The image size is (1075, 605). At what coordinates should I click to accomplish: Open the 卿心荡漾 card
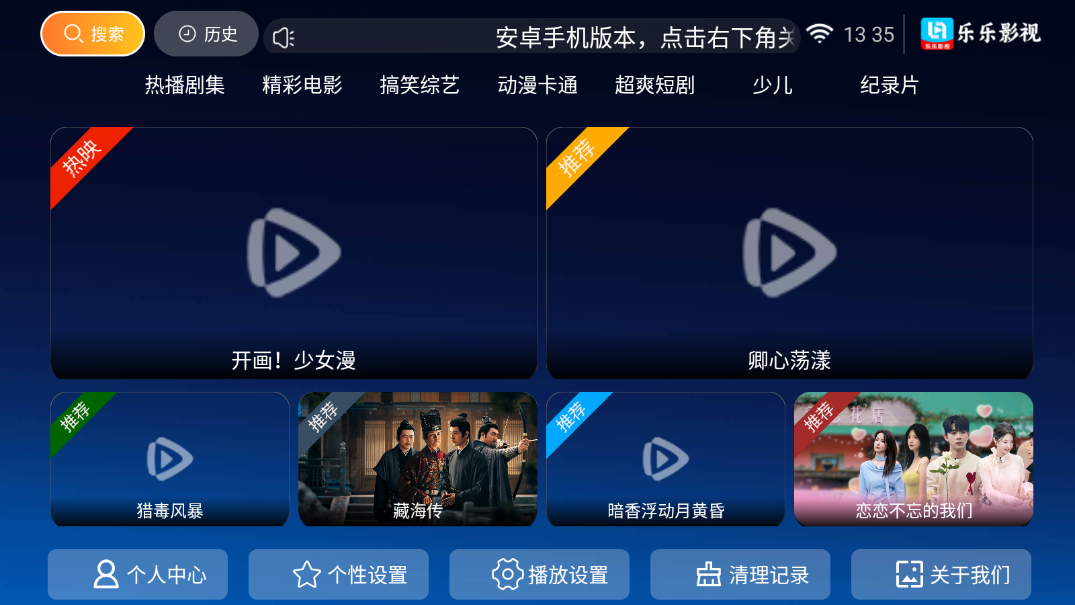[x=789, y=253]
